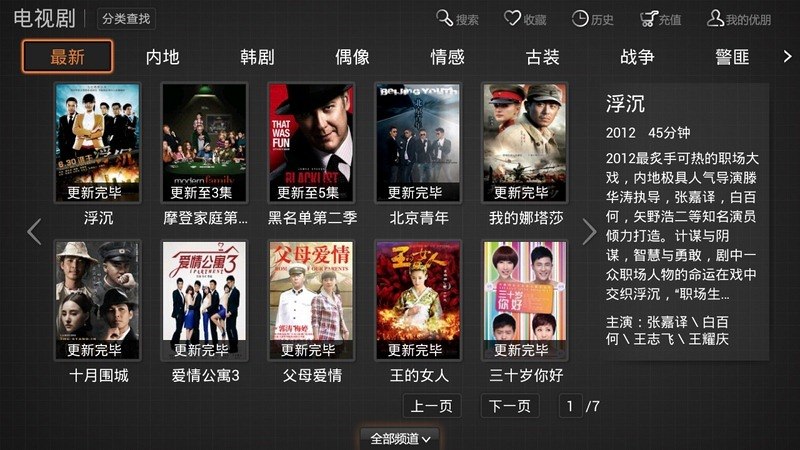Go to next page with 下一页
The width and height of the screenshot is (800, 450).
tap(509, 406)
